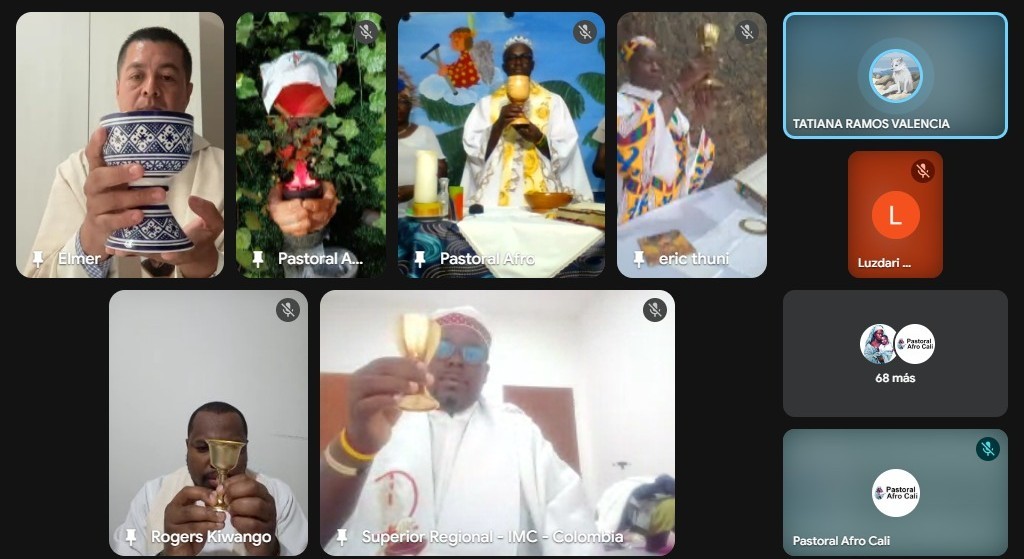Show the 68 más participants
Screen dimensions: 1024x559
click(x=895, y=353)
